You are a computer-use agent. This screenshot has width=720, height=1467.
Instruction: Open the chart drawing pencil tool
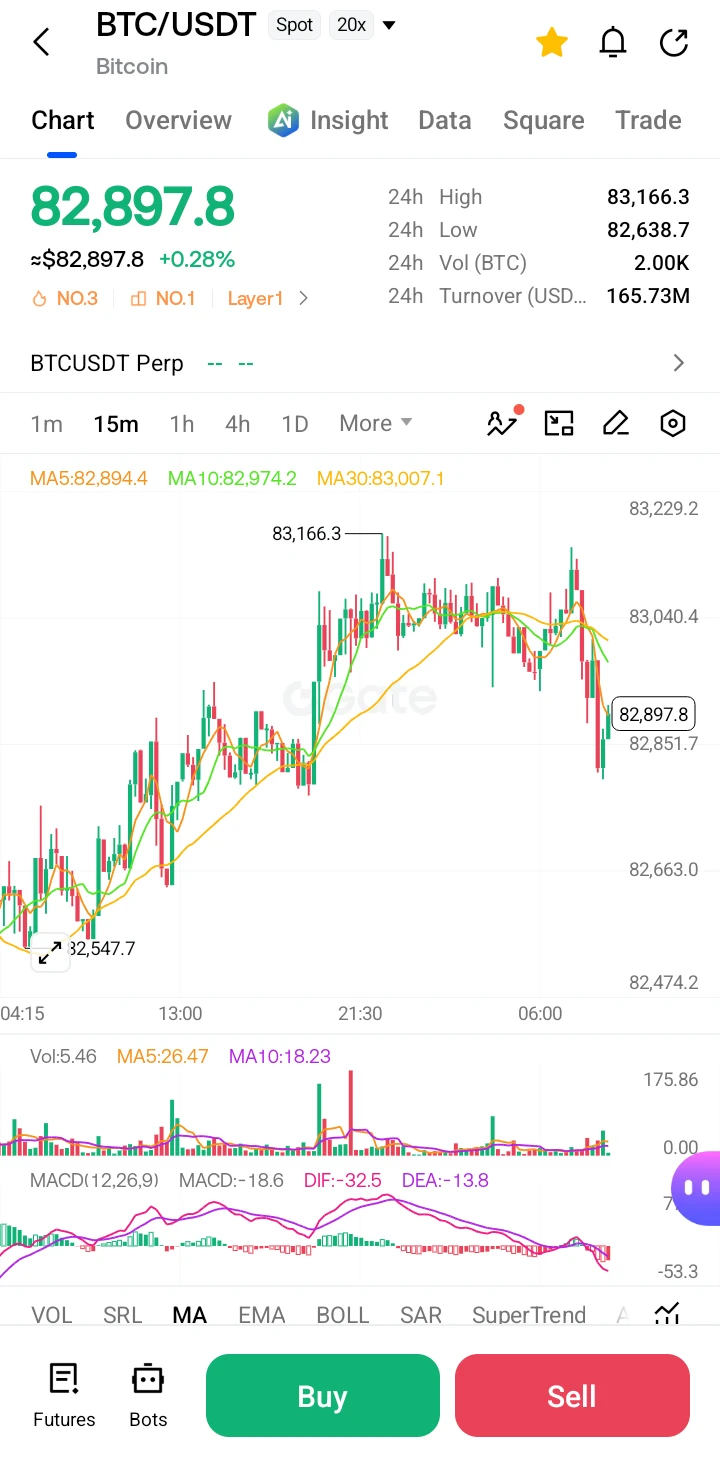(x=616, y=424)
